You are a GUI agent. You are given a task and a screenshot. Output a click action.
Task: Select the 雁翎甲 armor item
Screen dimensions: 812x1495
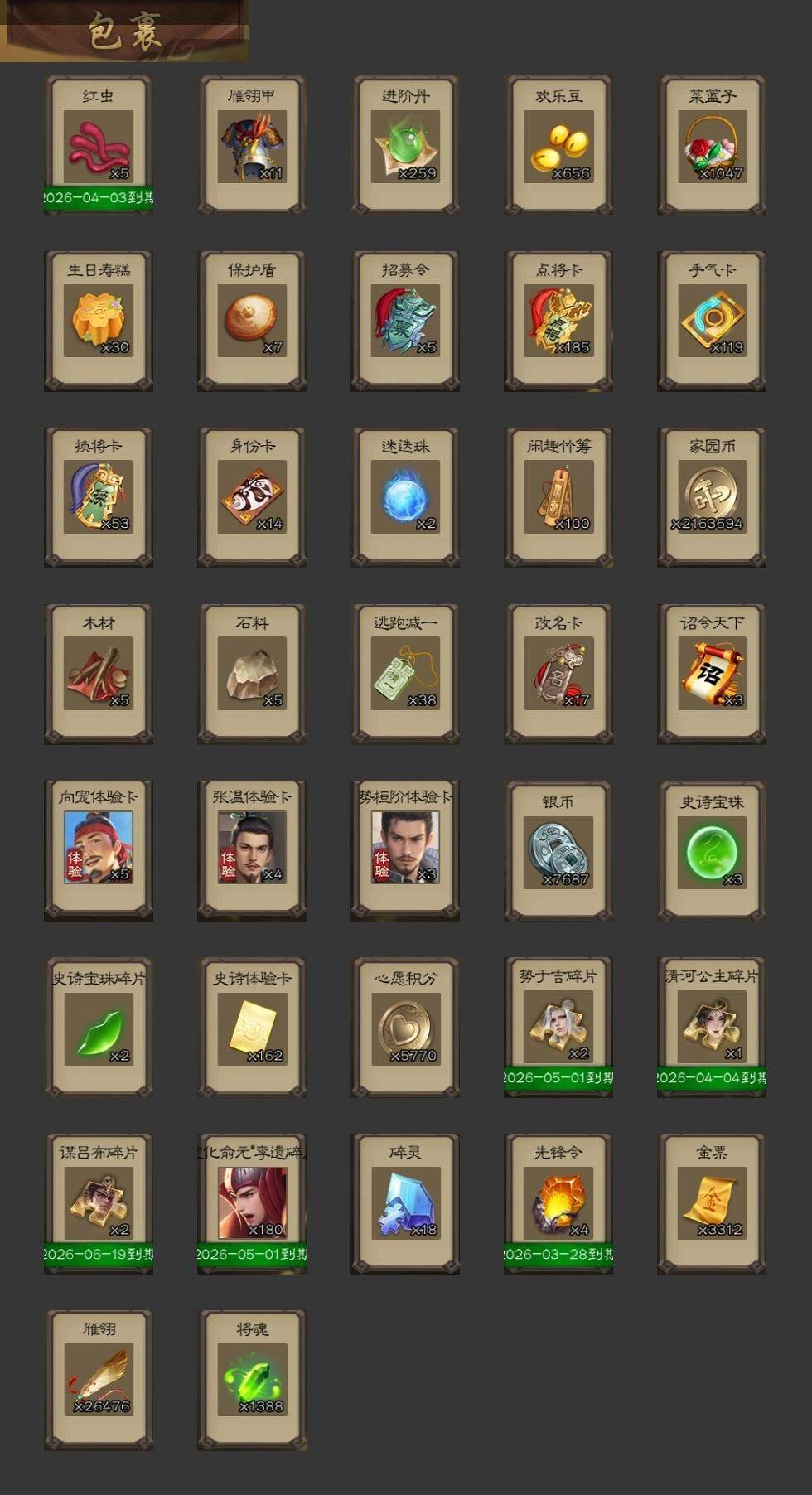click(x=252, y=145)
